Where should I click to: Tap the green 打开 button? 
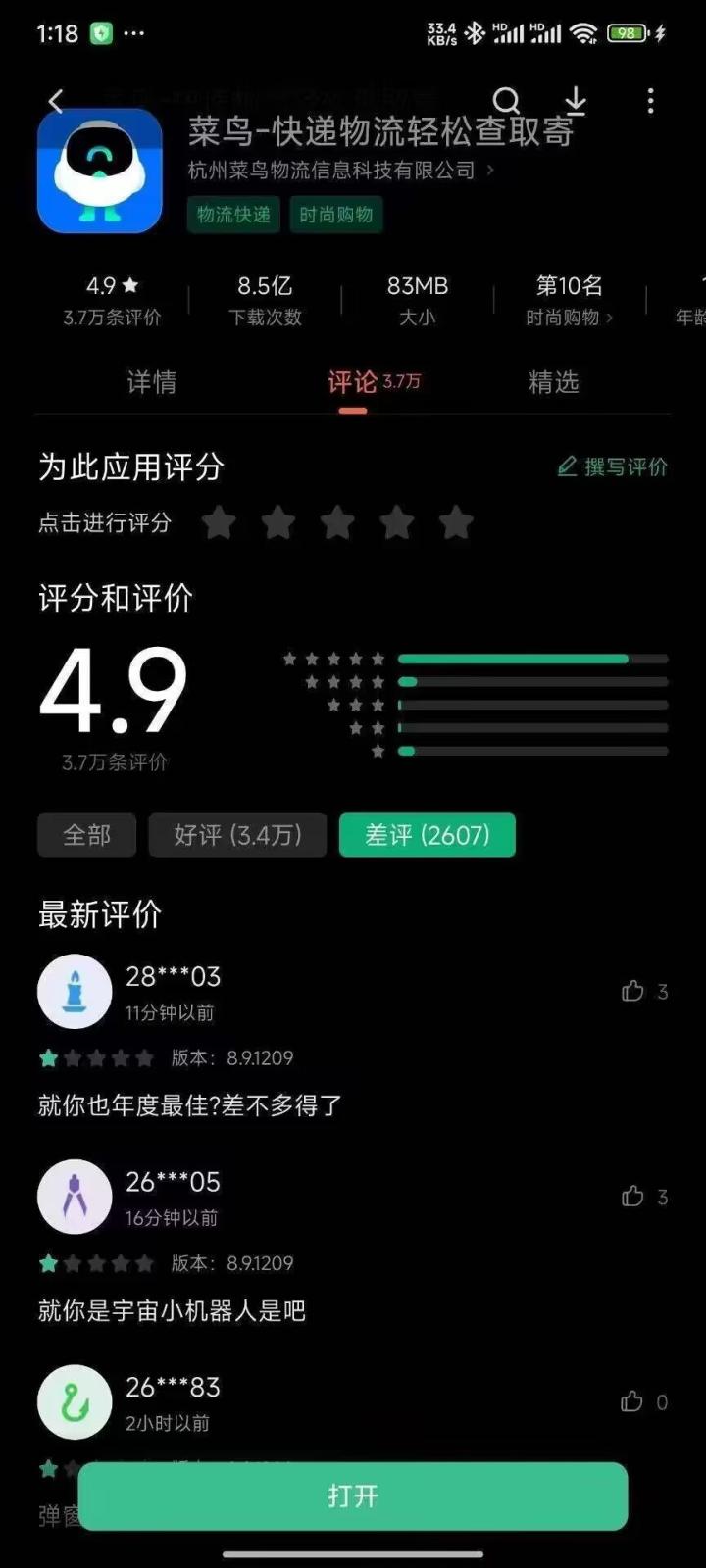click(x=353, y=1495)
